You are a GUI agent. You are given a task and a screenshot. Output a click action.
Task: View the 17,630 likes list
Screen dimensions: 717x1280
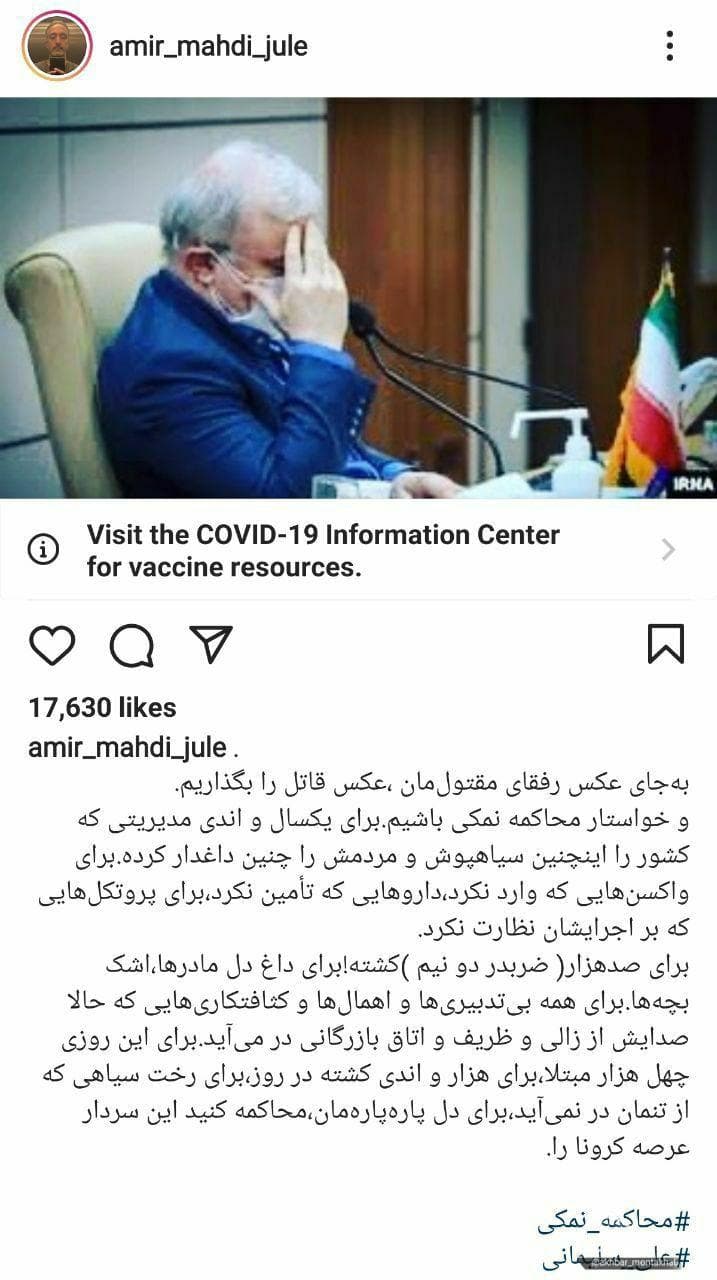(102, 708)
